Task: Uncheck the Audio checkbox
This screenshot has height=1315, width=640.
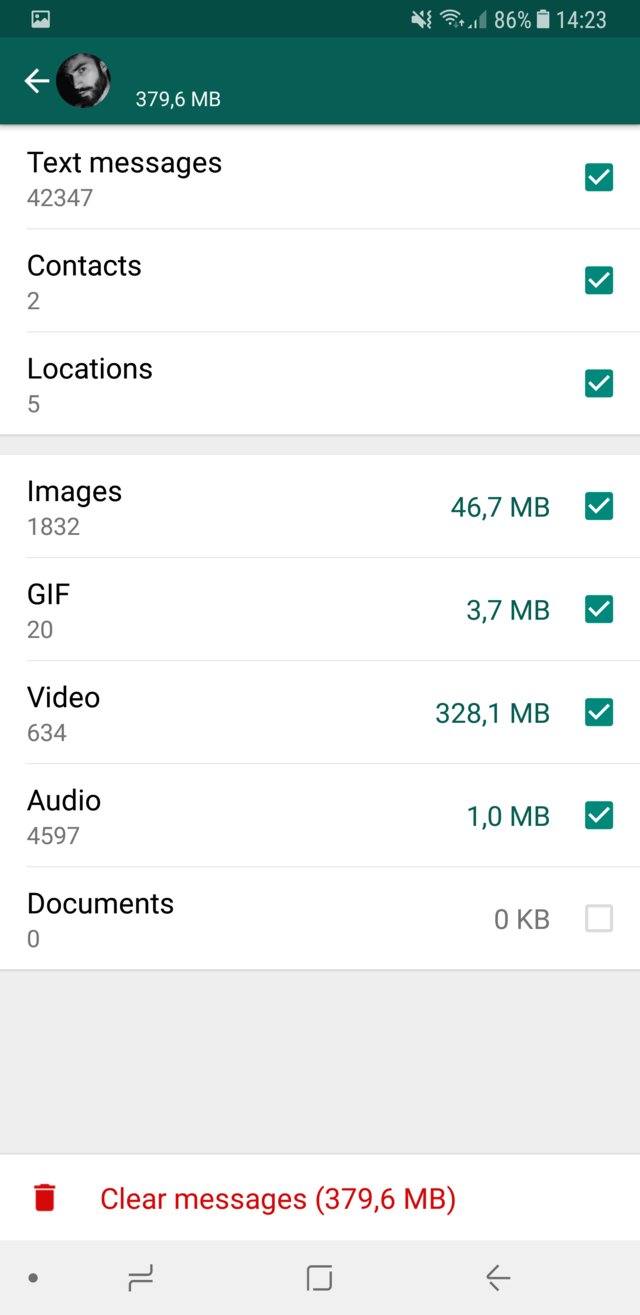Action: tap(598, 816)
